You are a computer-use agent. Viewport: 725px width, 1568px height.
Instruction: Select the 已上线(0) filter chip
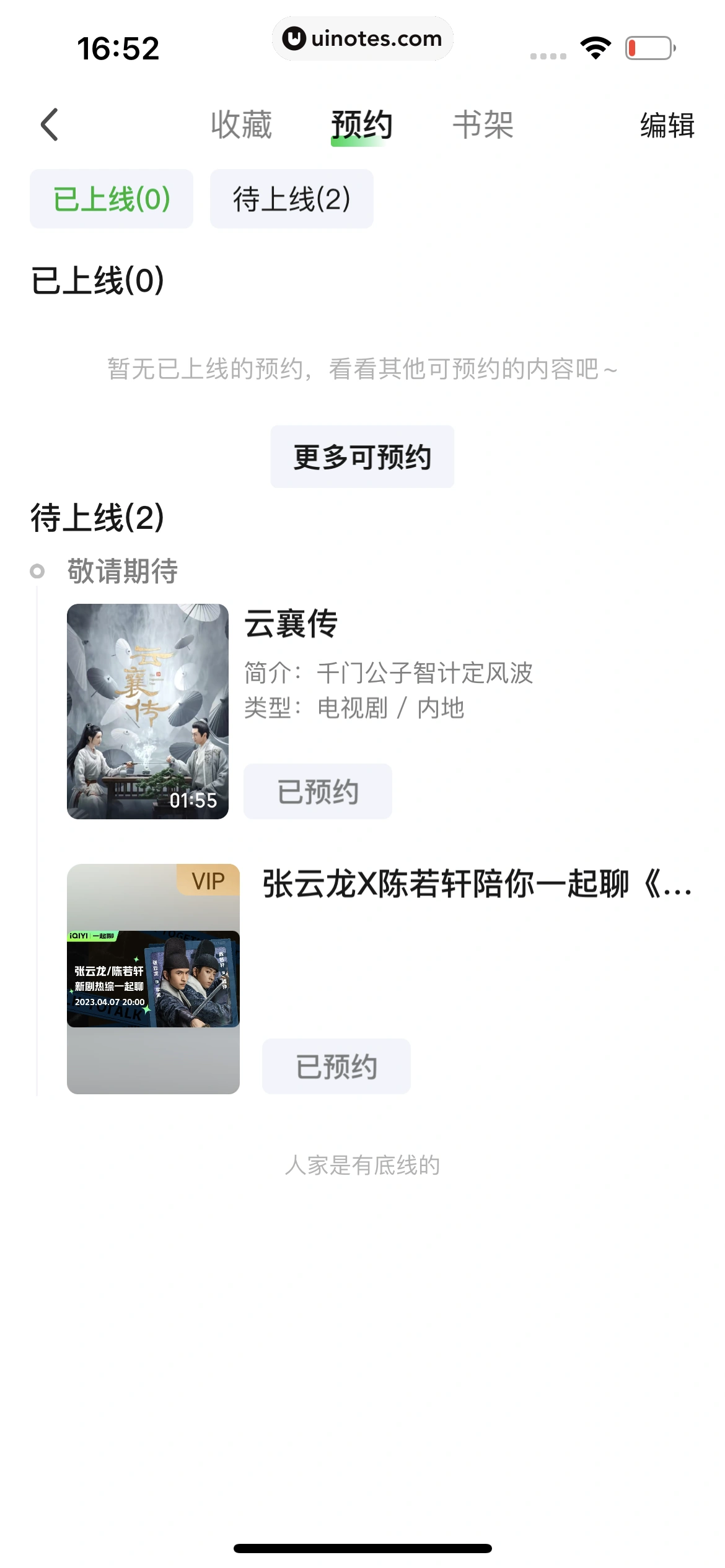(x=112, y=199)
